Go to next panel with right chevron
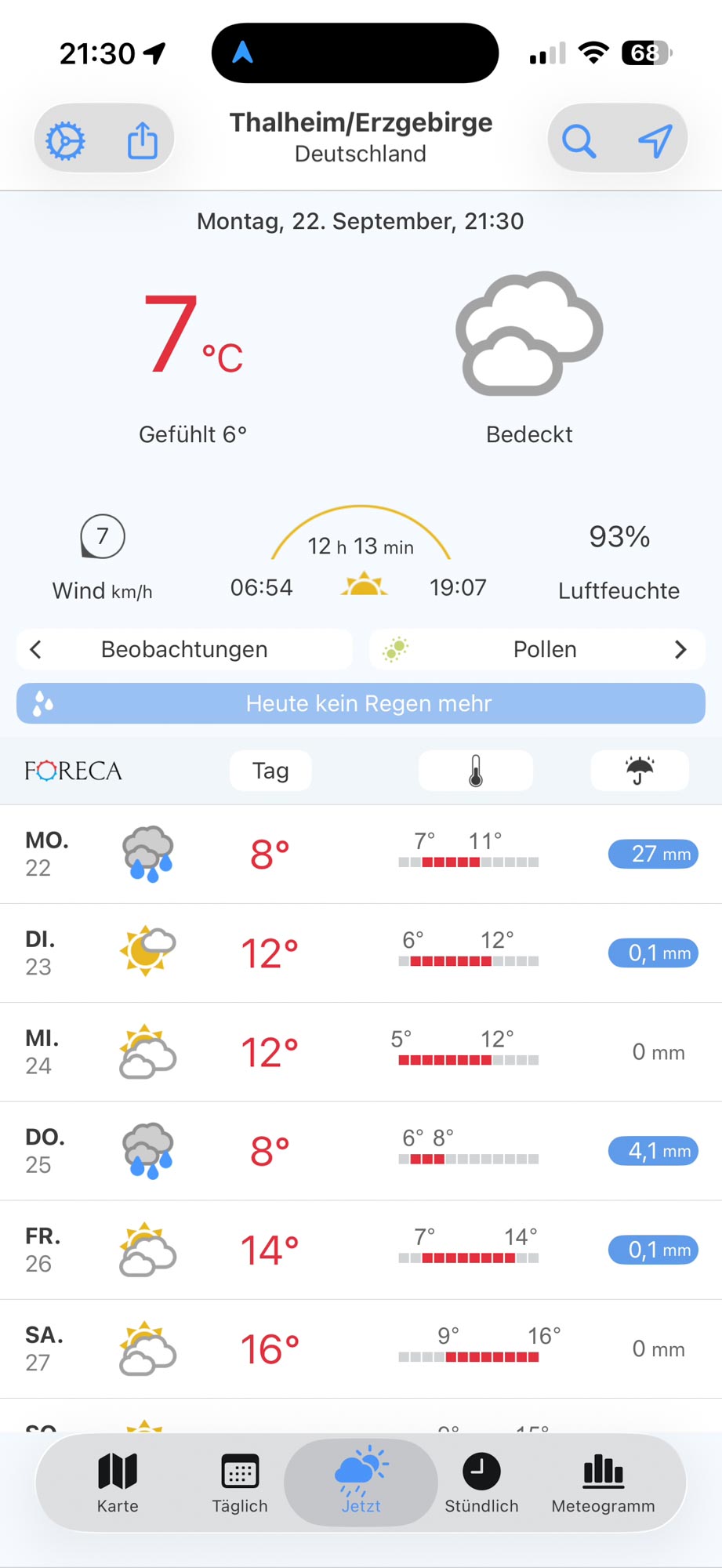Image resolution: width=722 pixels, height=1568 pixels. tap(680, 649)
